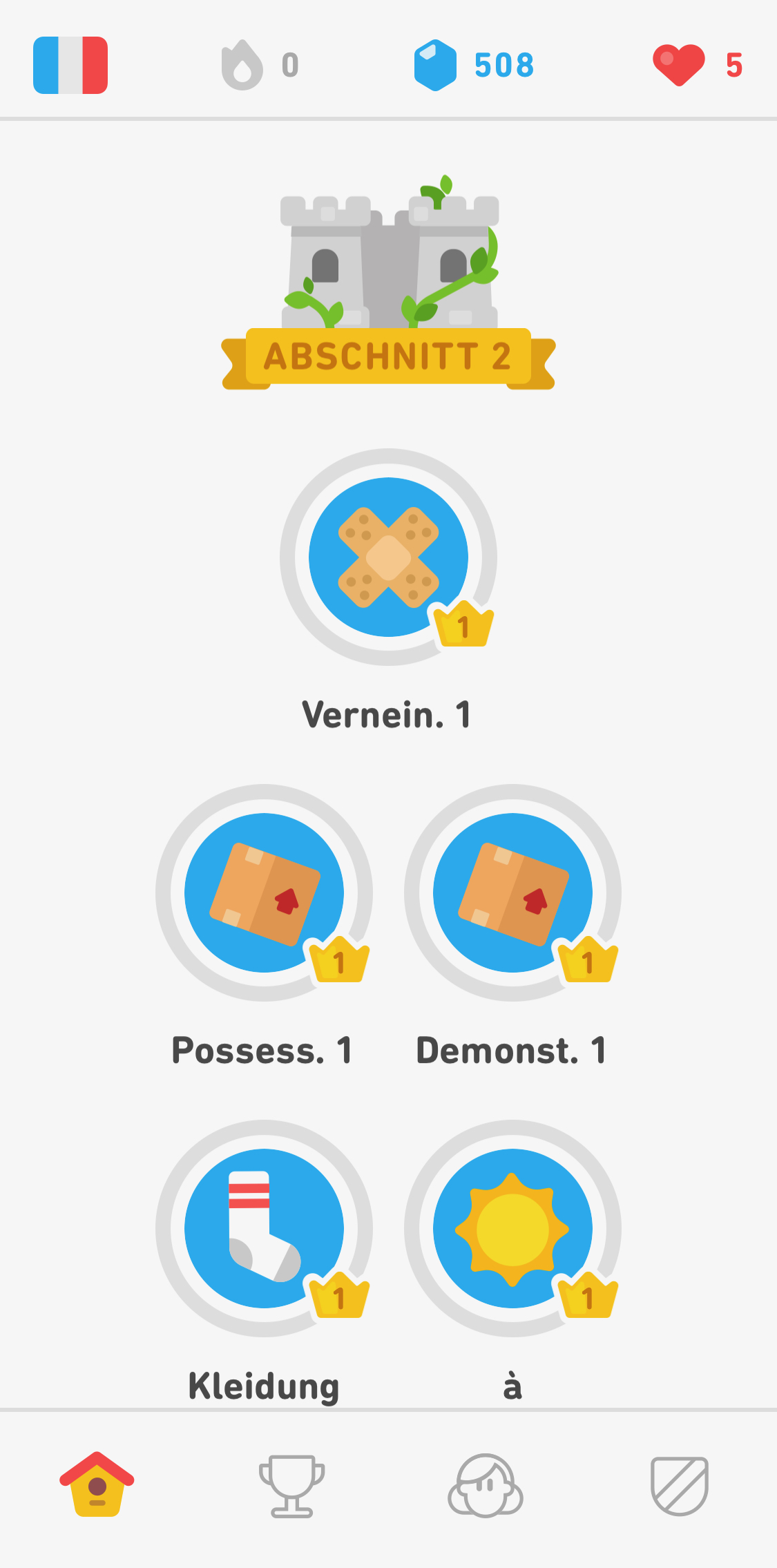Open the gems shop with 508 gems
This screenshot has width=777, height=1568.
[474, 65]
